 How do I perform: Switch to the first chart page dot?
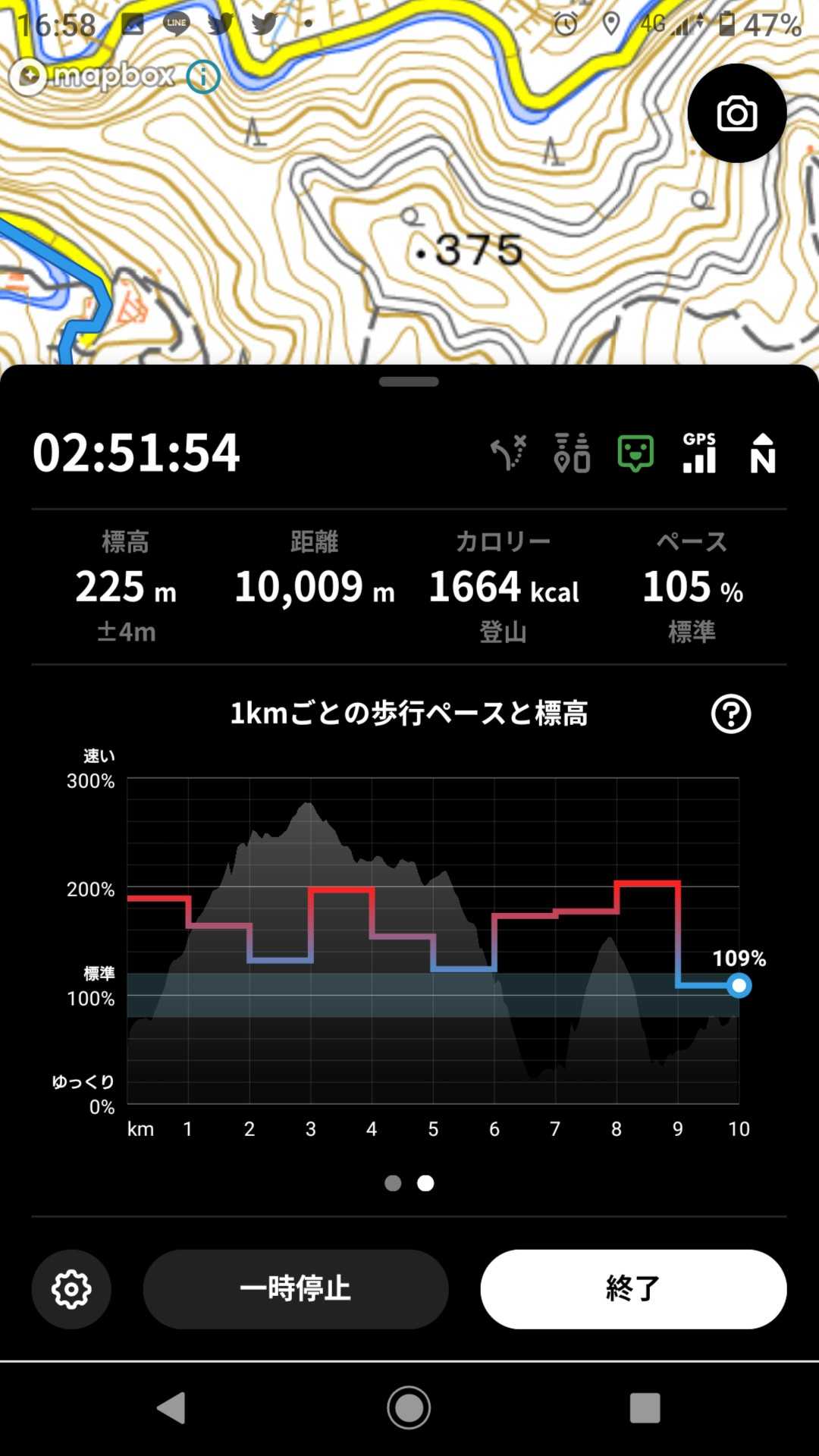point(393,1183)
